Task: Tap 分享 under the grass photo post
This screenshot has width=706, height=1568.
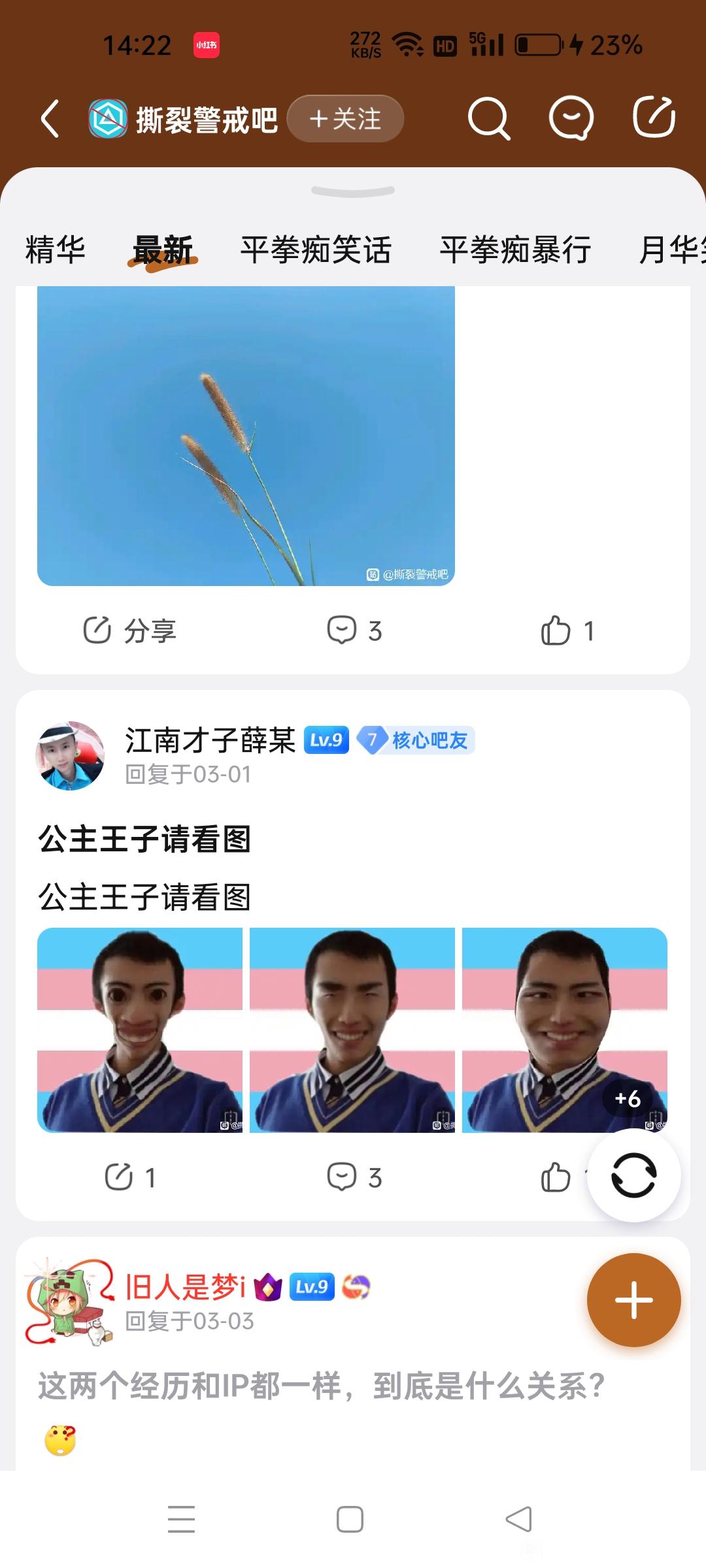Action: pyautogui.click(x=130, y=630)
